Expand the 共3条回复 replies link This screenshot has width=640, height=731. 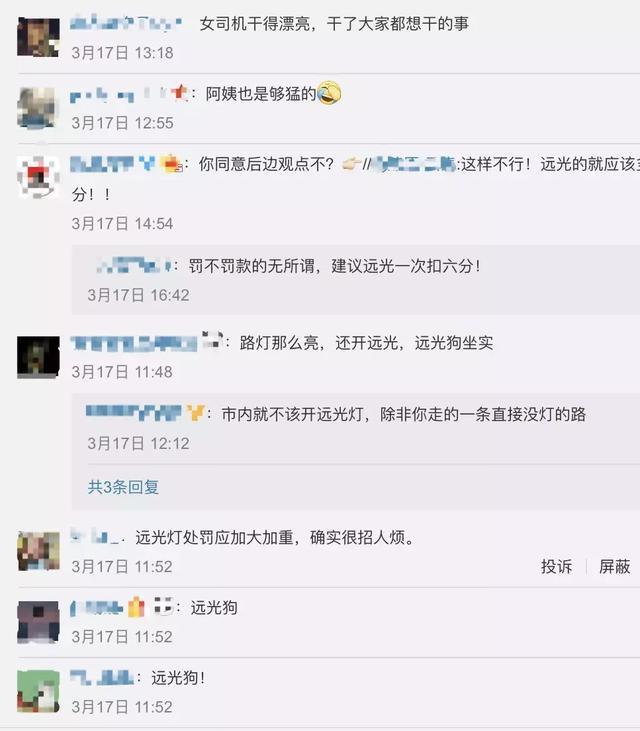[123, 487]
